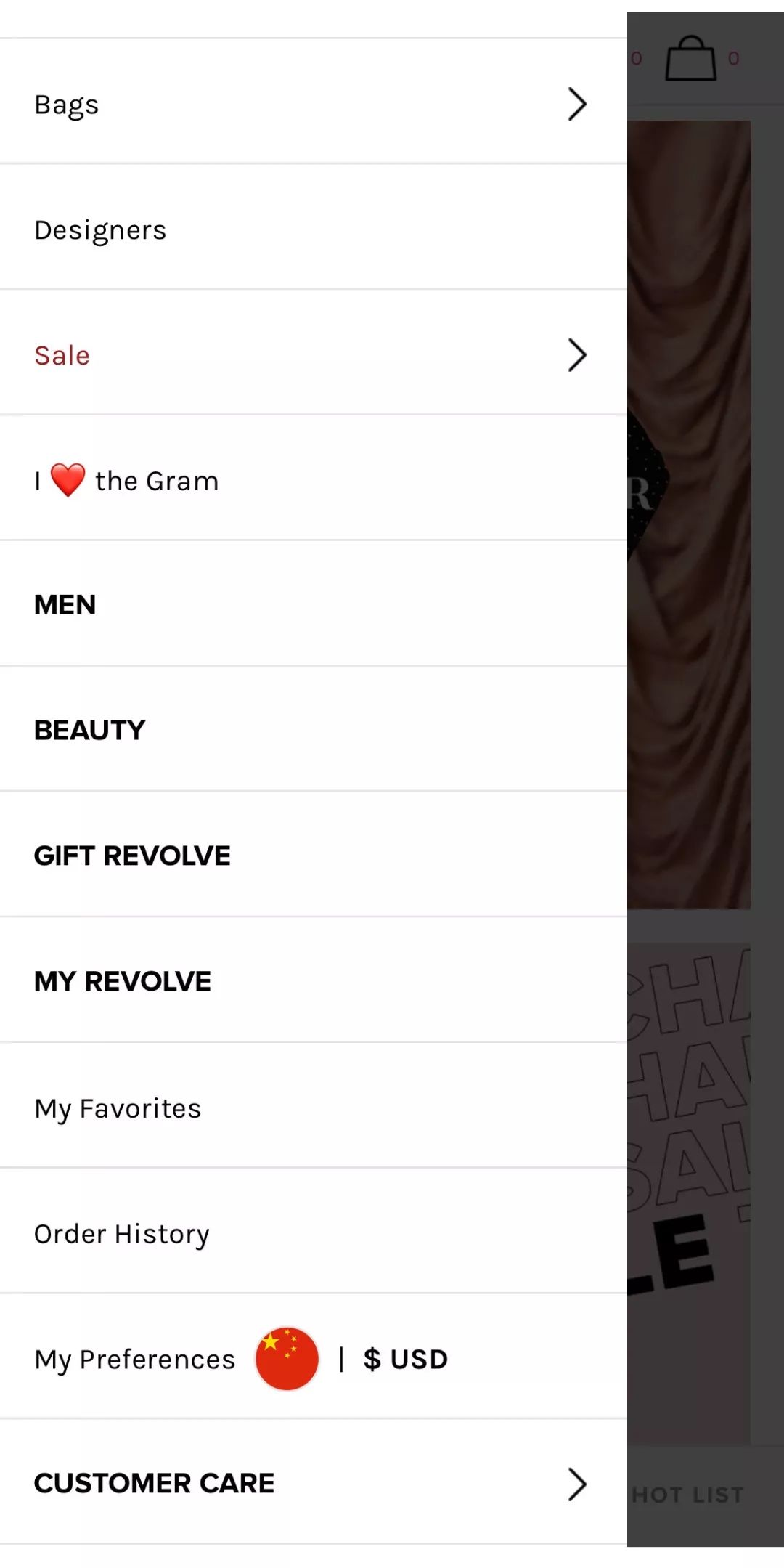The width and height of the screenshot is (784, 1568).
Task: Go to the MEN section
Action: coord(312,604)
